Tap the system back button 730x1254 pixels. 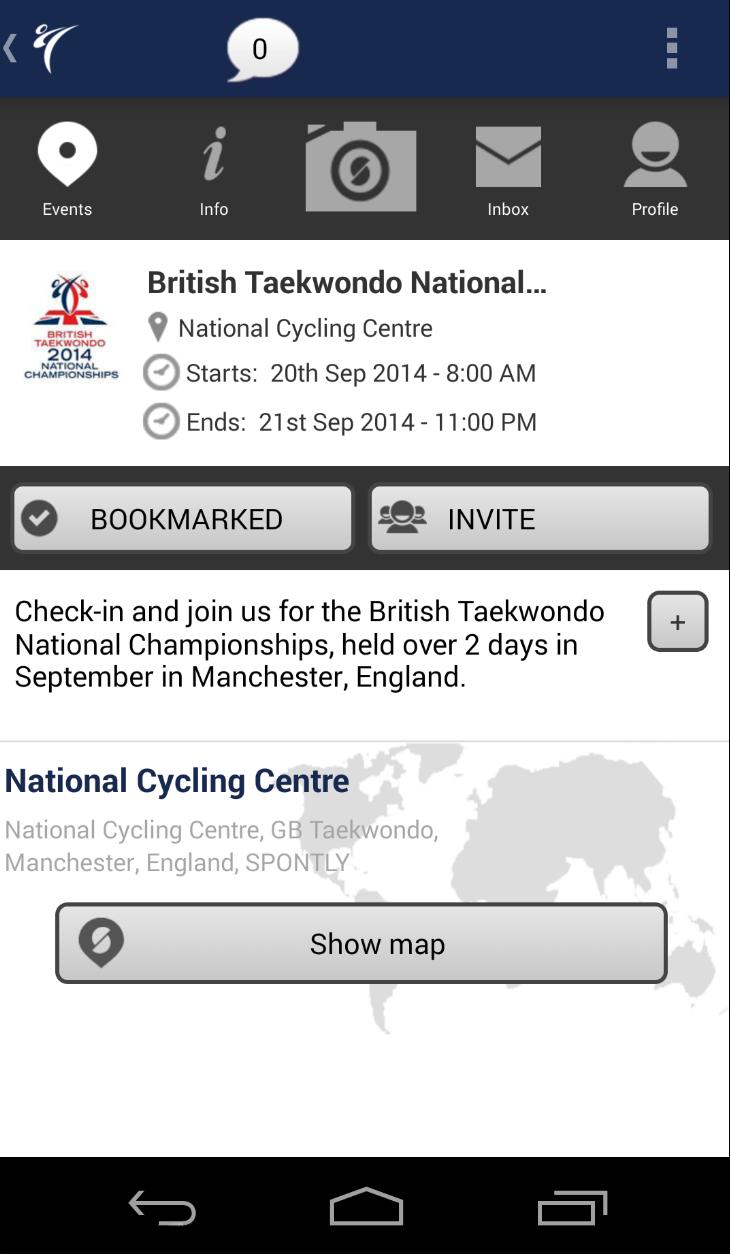[x=162, y=1207]
